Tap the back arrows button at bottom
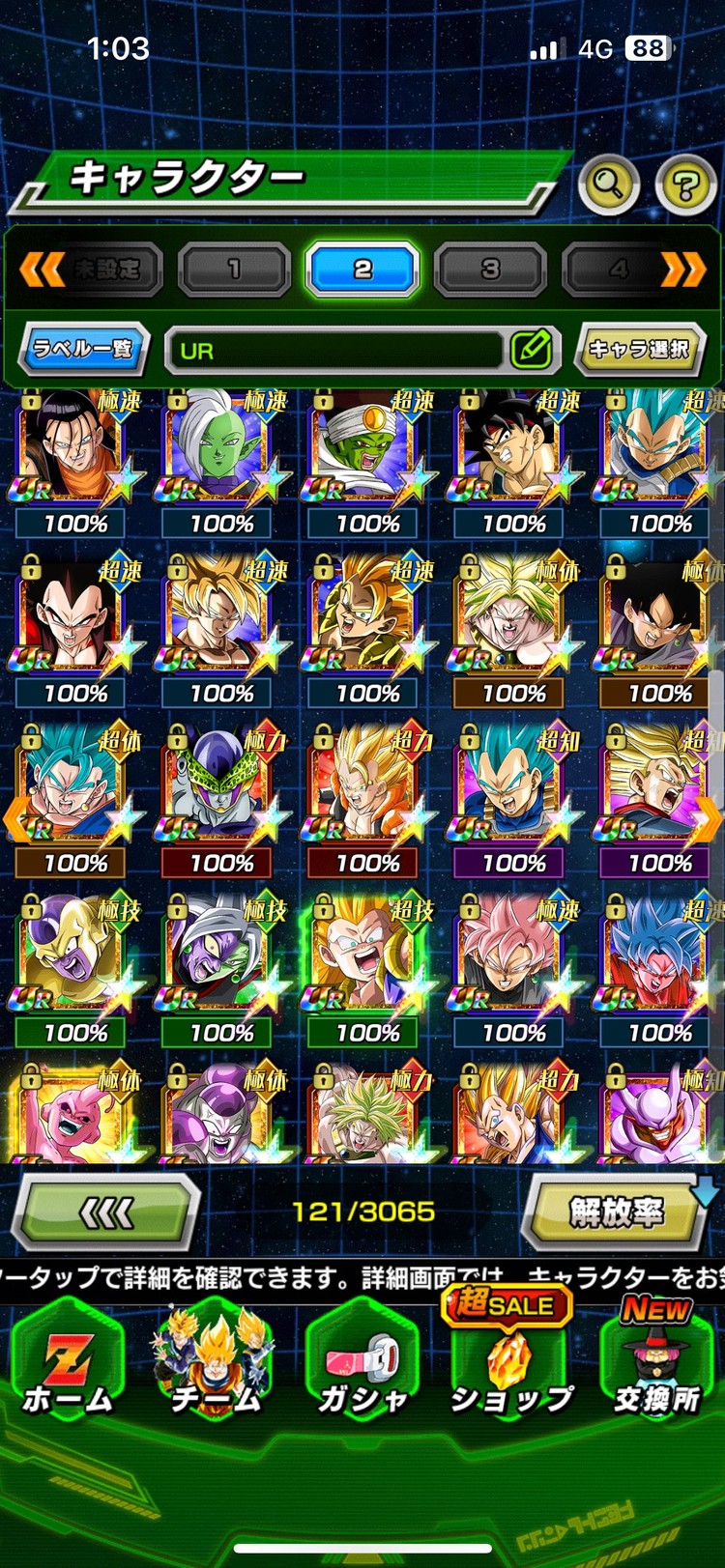 (106, 1214)
